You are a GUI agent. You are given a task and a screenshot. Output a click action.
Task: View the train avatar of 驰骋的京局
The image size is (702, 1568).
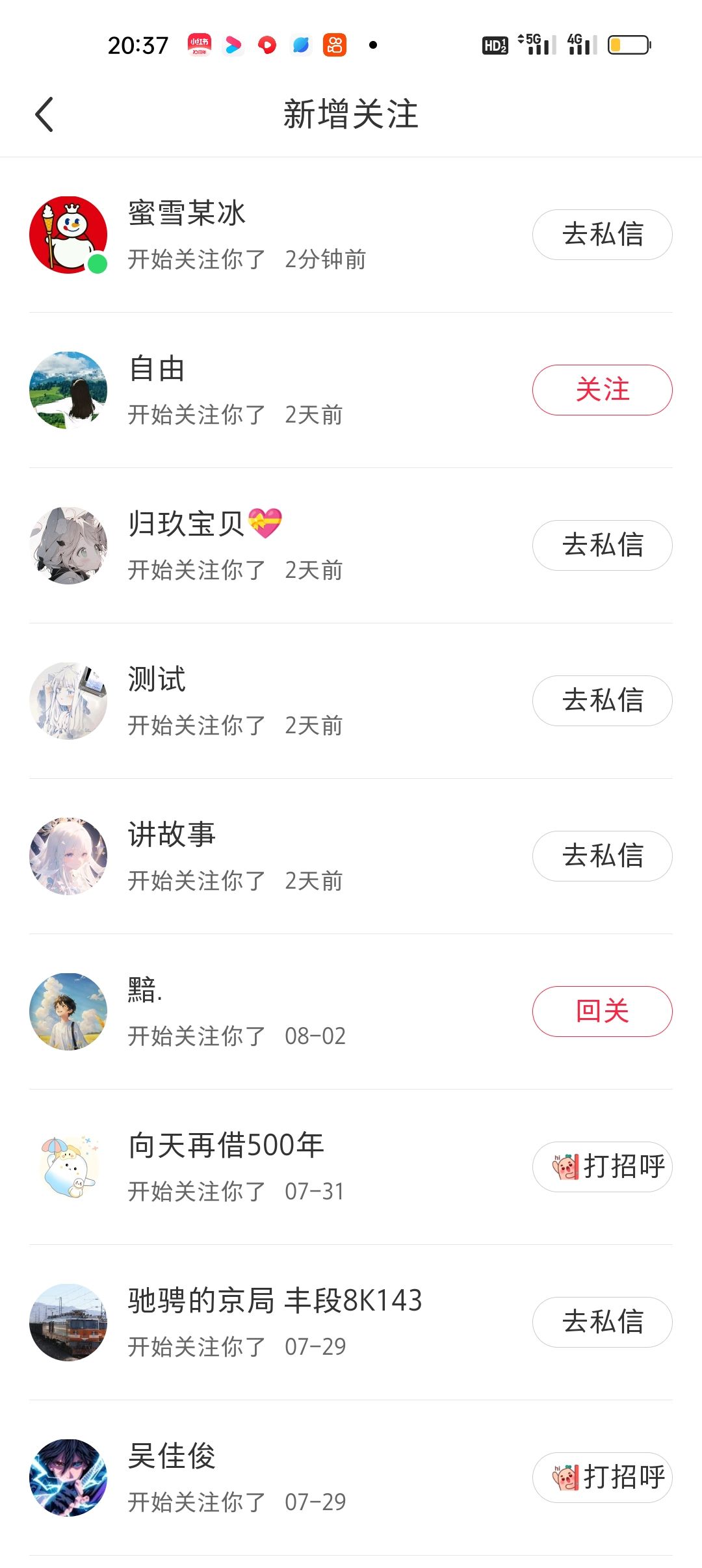coord(68,1322)
